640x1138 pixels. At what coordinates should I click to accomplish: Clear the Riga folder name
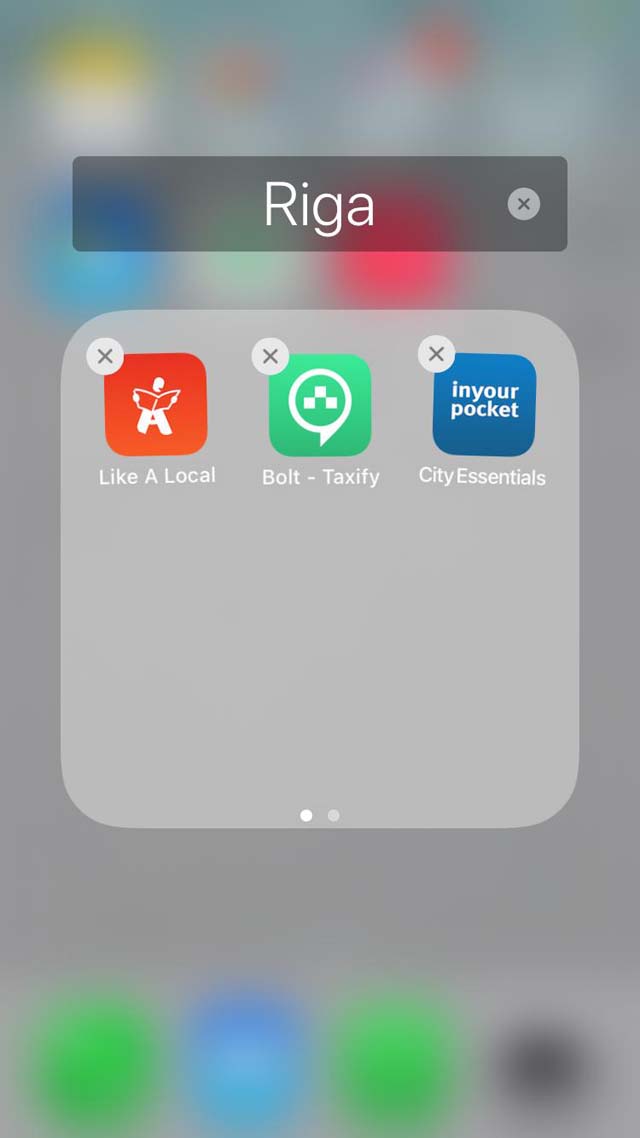(x=523, y=204)
